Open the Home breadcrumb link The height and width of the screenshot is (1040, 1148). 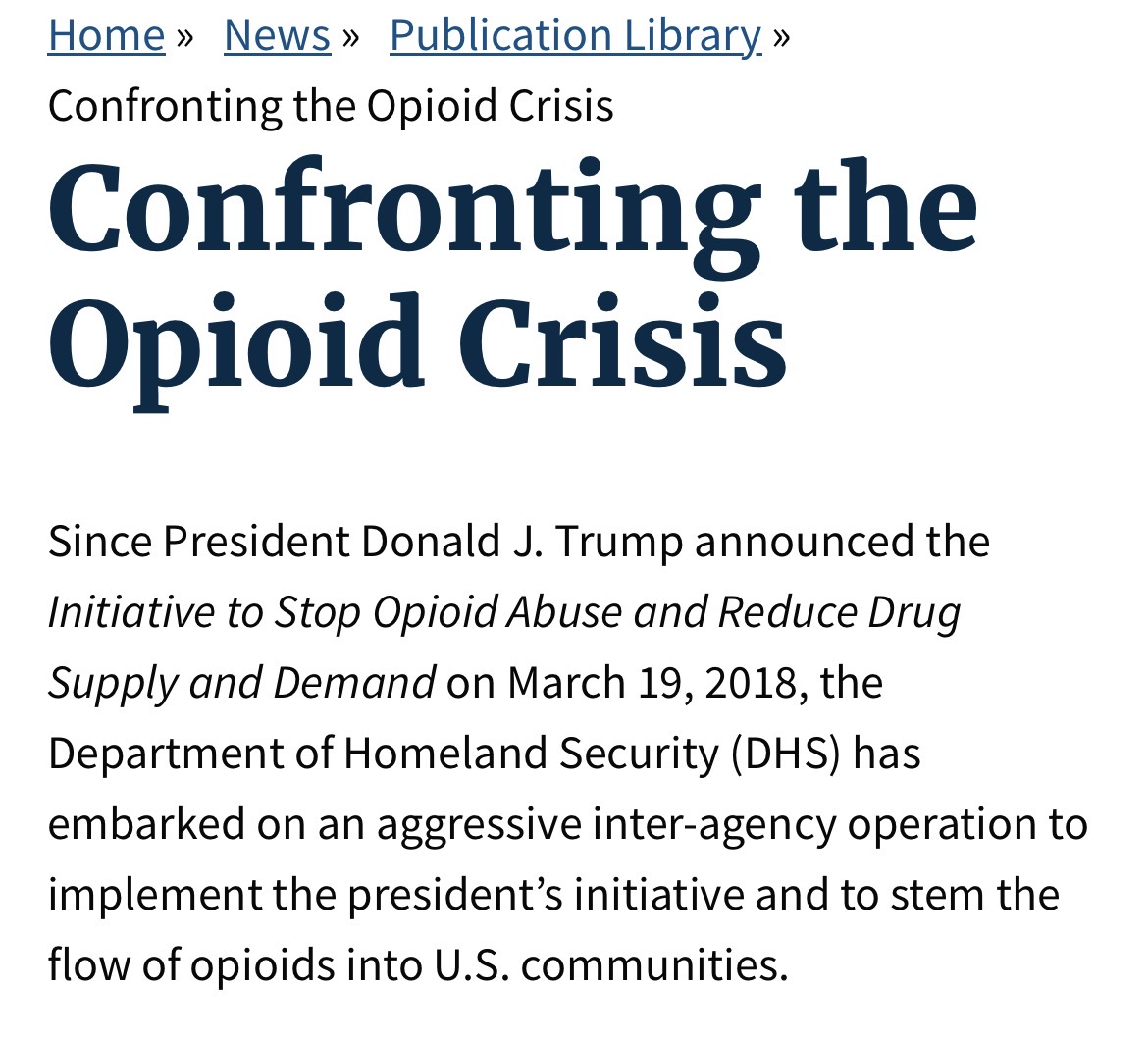point(107,35)
